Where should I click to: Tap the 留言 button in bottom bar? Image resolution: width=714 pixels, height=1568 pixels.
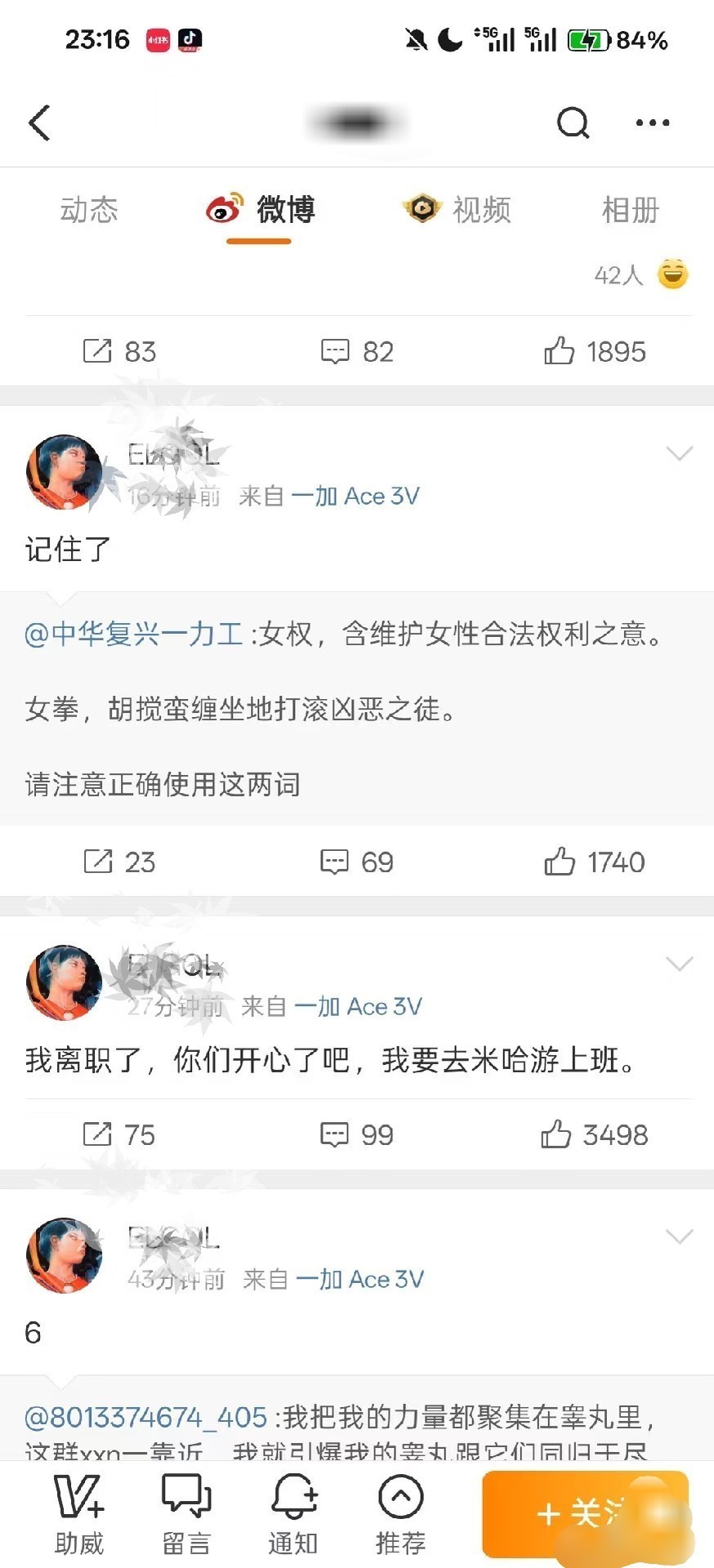186,1514
